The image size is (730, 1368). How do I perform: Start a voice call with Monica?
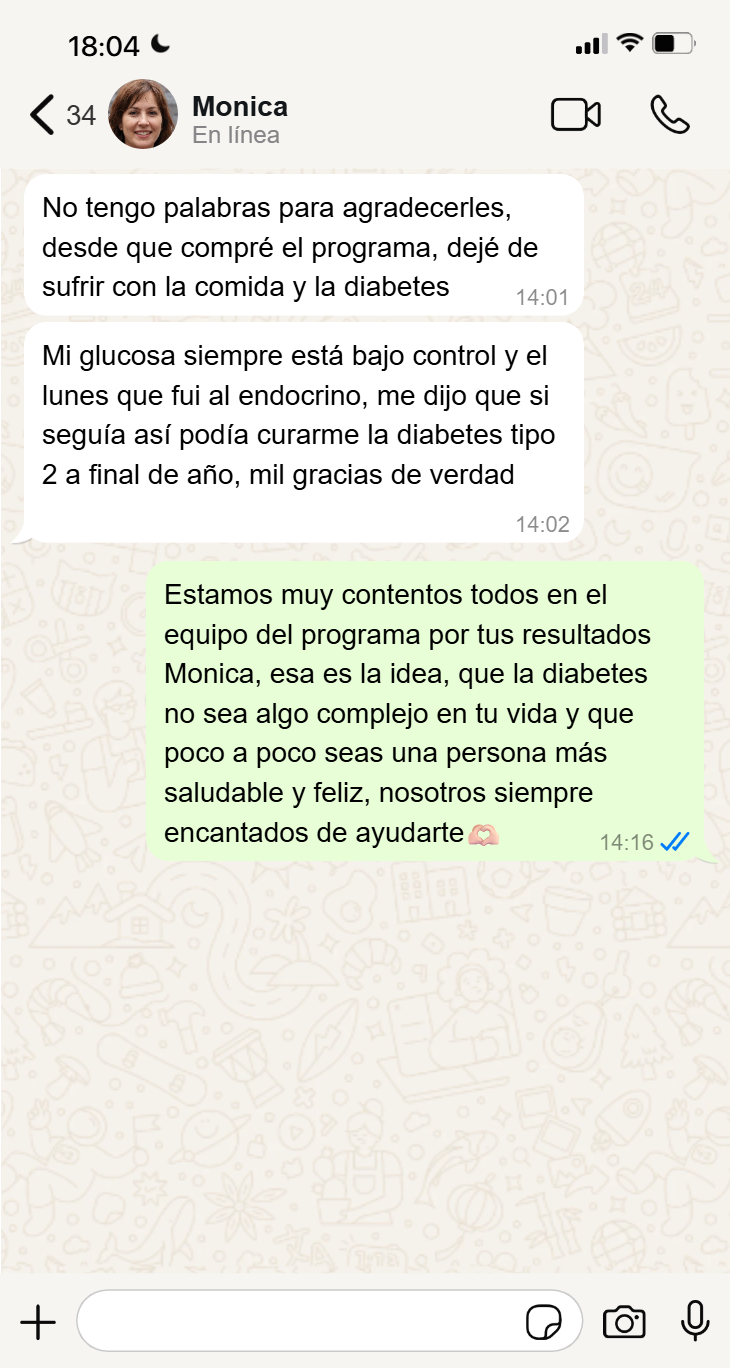670,115
